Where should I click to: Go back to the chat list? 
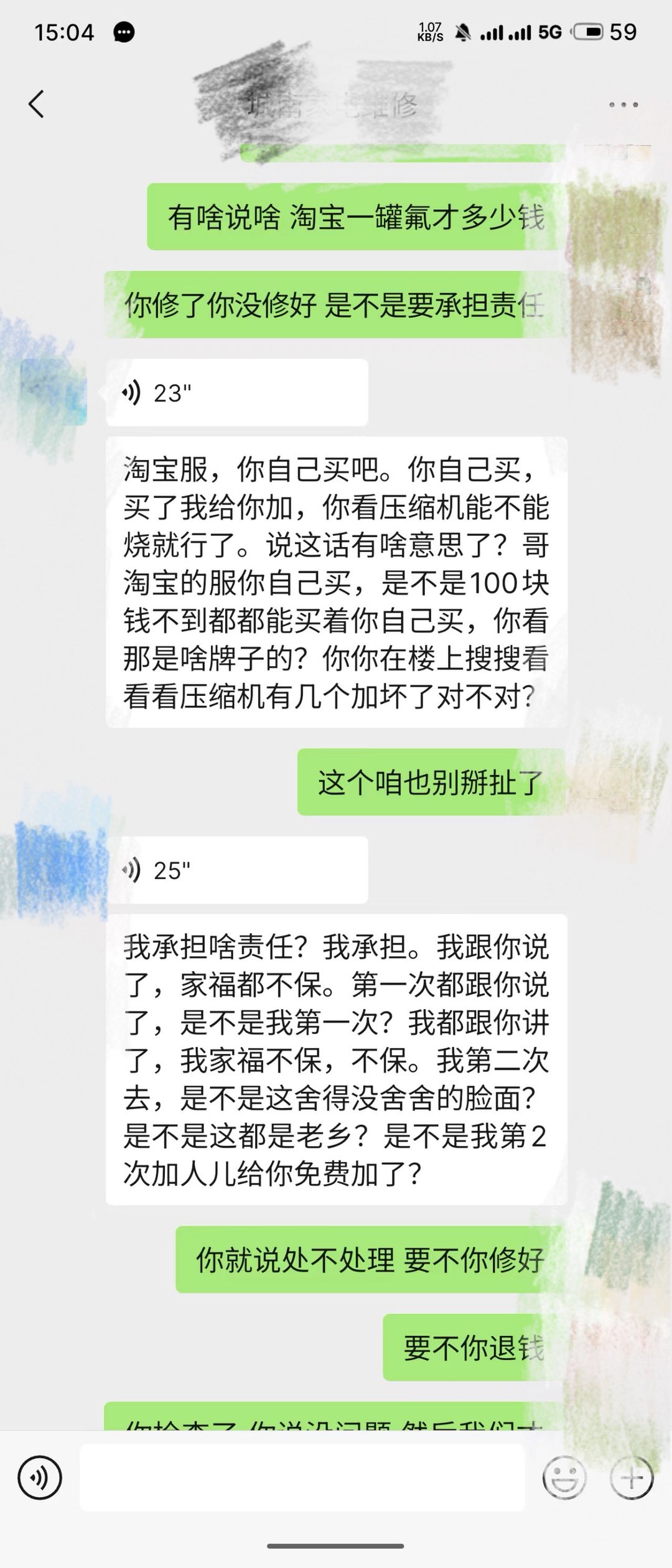tap(37, 104)
